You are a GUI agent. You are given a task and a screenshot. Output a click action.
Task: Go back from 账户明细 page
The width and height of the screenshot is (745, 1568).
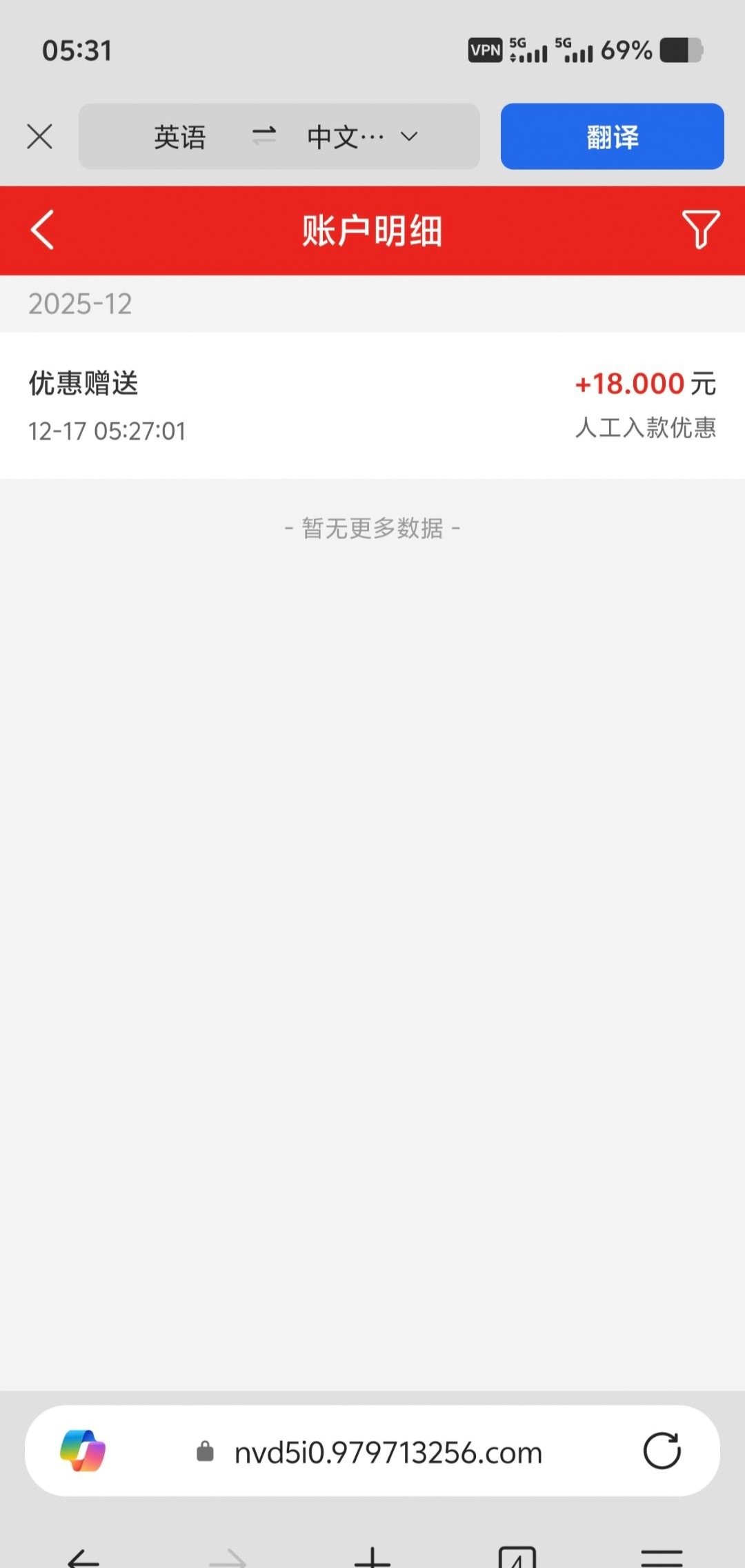[43, 230]
